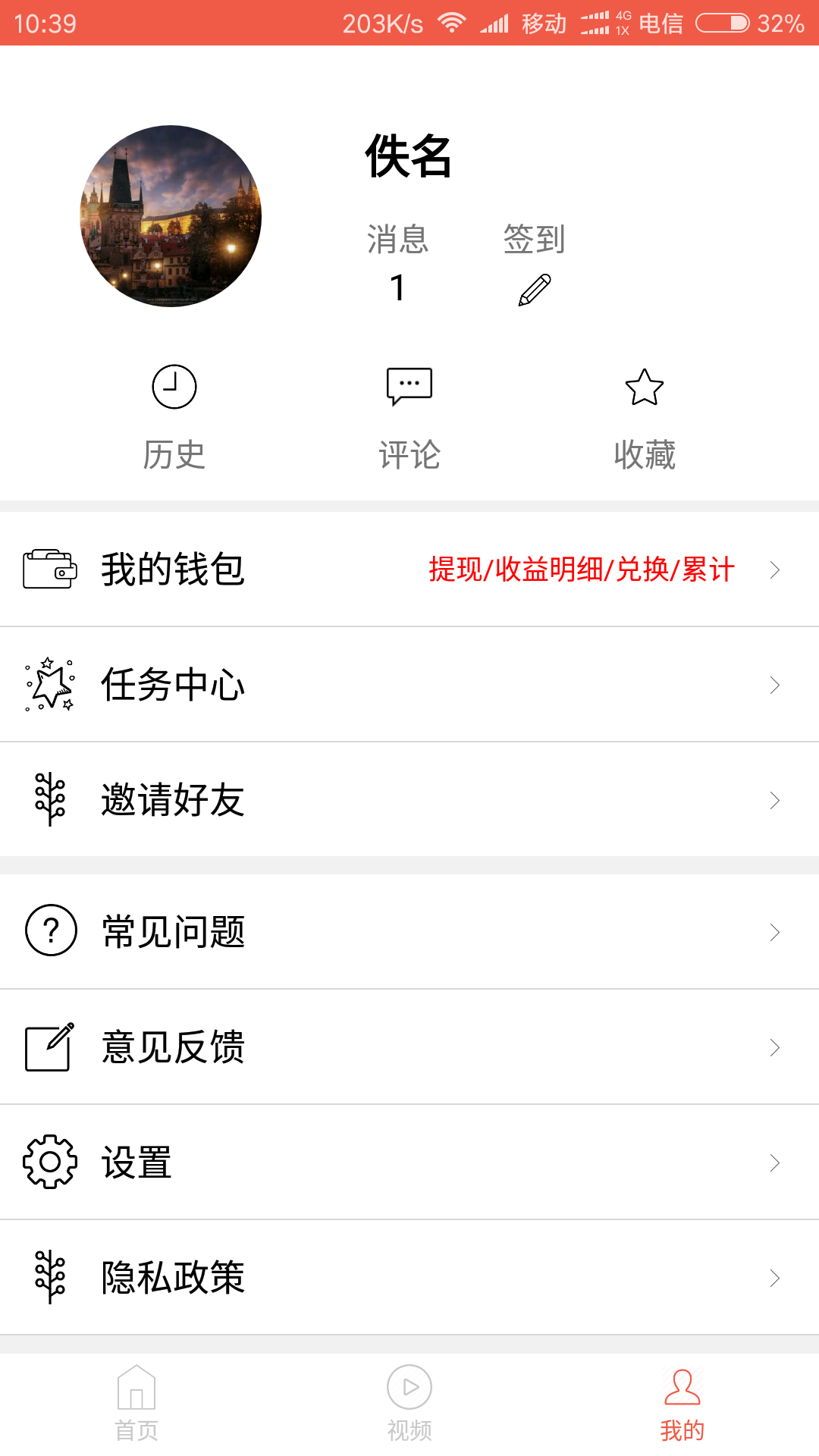The image size is (819, 1456).
Task: Go to 任务中心 task center
Action: coord(409,685)
